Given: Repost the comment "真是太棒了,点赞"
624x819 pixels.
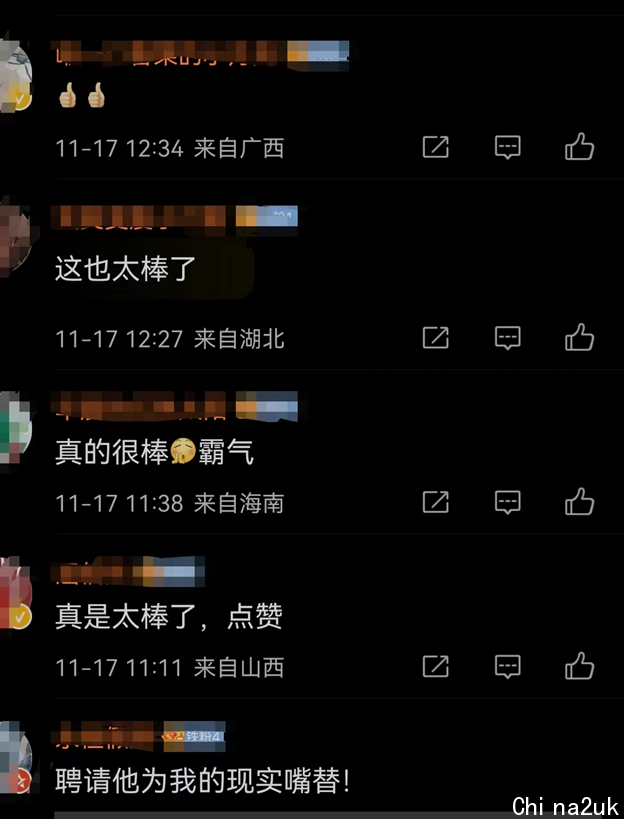Looking at the screenshot, I should click(x=435, y=666).
